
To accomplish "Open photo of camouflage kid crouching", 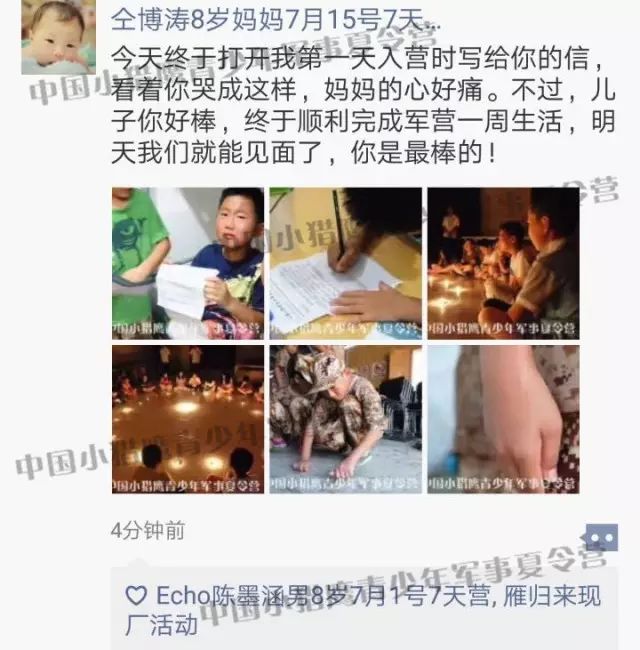I will [345, 420].
